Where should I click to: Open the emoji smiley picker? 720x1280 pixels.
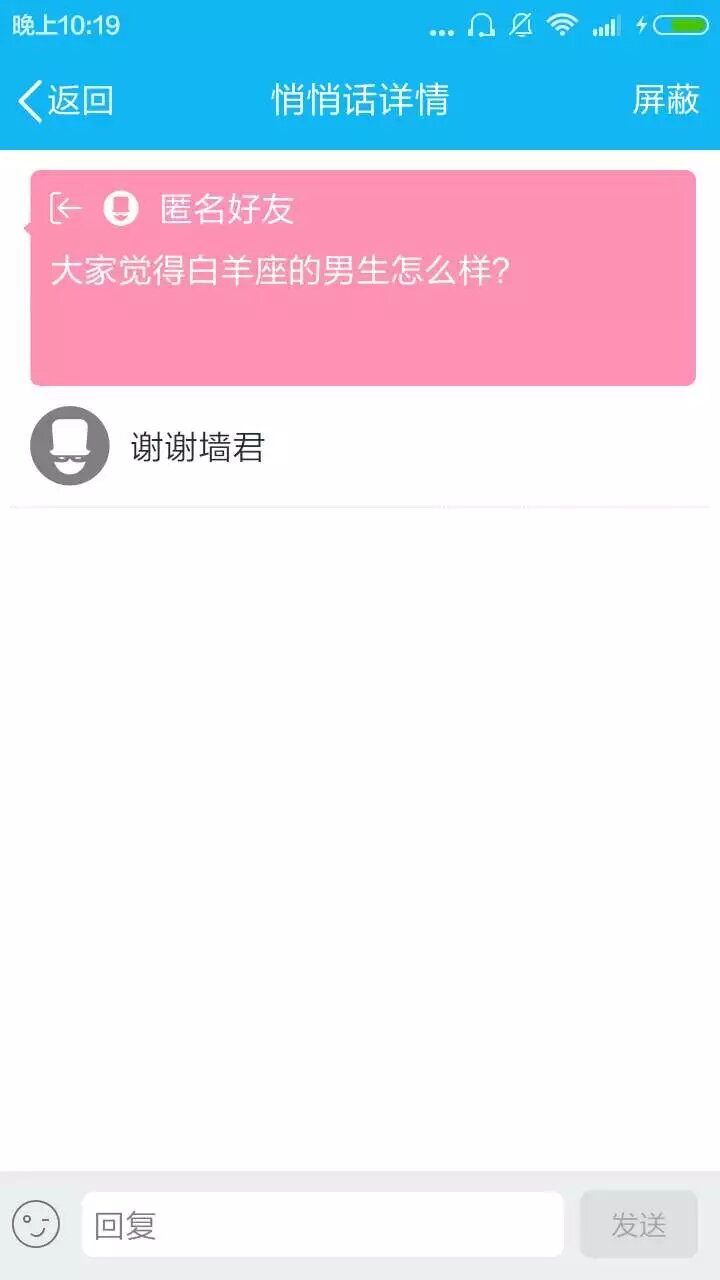tap(36, 1224)
